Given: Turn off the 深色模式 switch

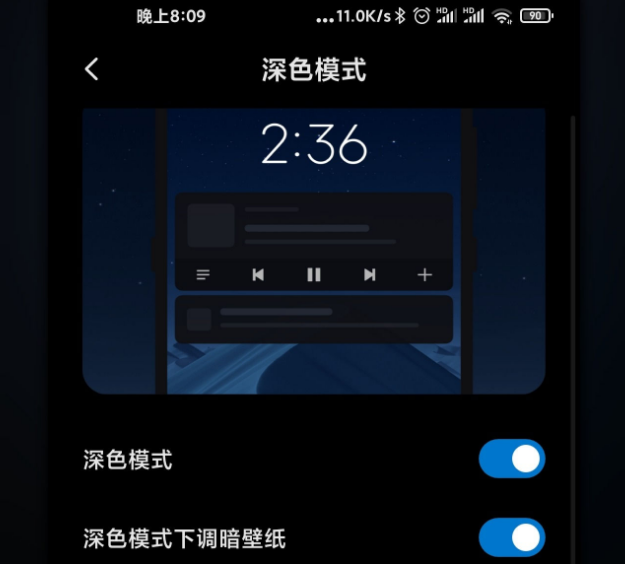Looking at the screenshot, I should tap(511, 459).
